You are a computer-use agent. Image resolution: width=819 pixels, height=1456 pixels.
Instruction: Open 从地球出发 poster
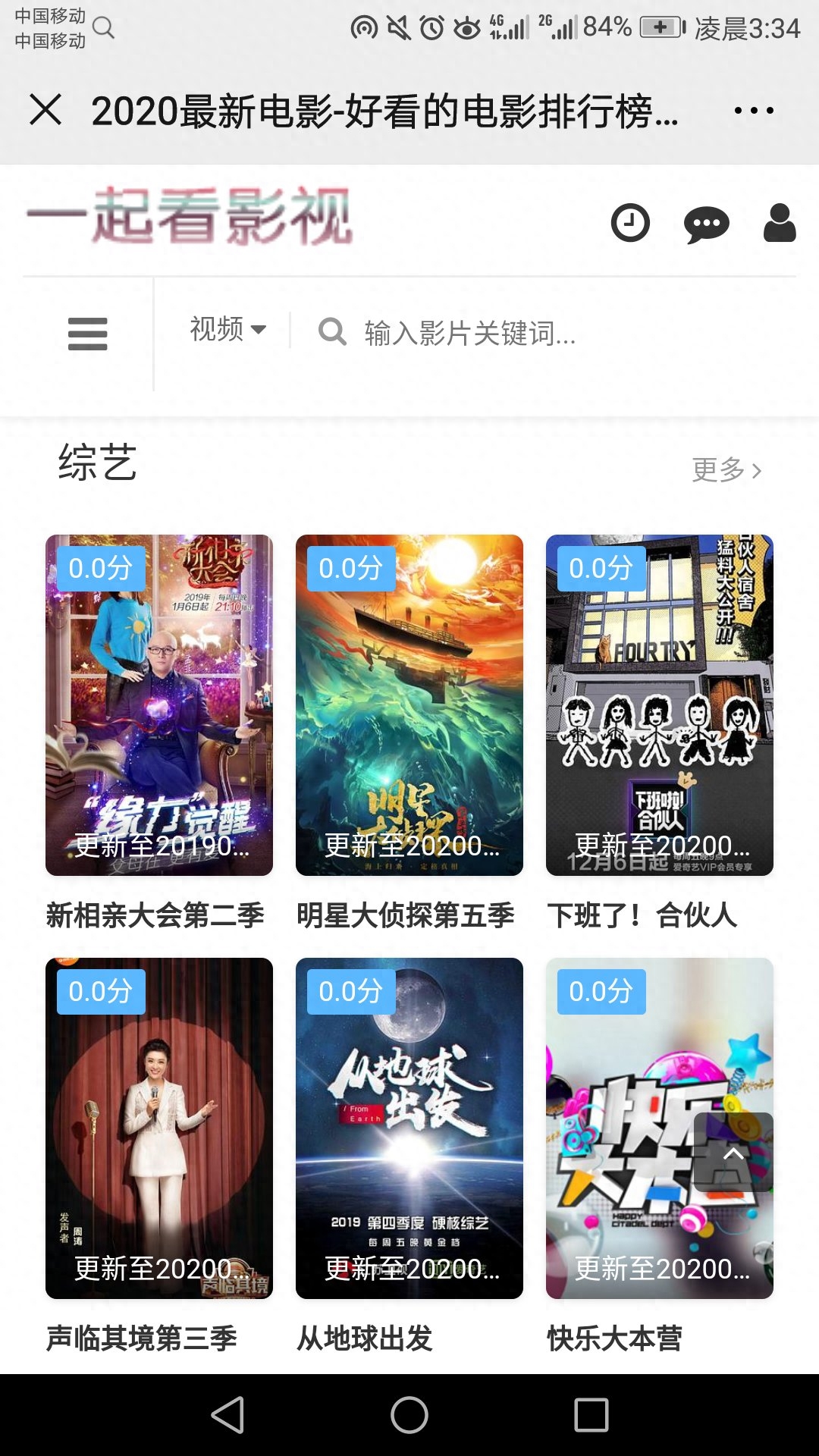[x=409, y=1128]
